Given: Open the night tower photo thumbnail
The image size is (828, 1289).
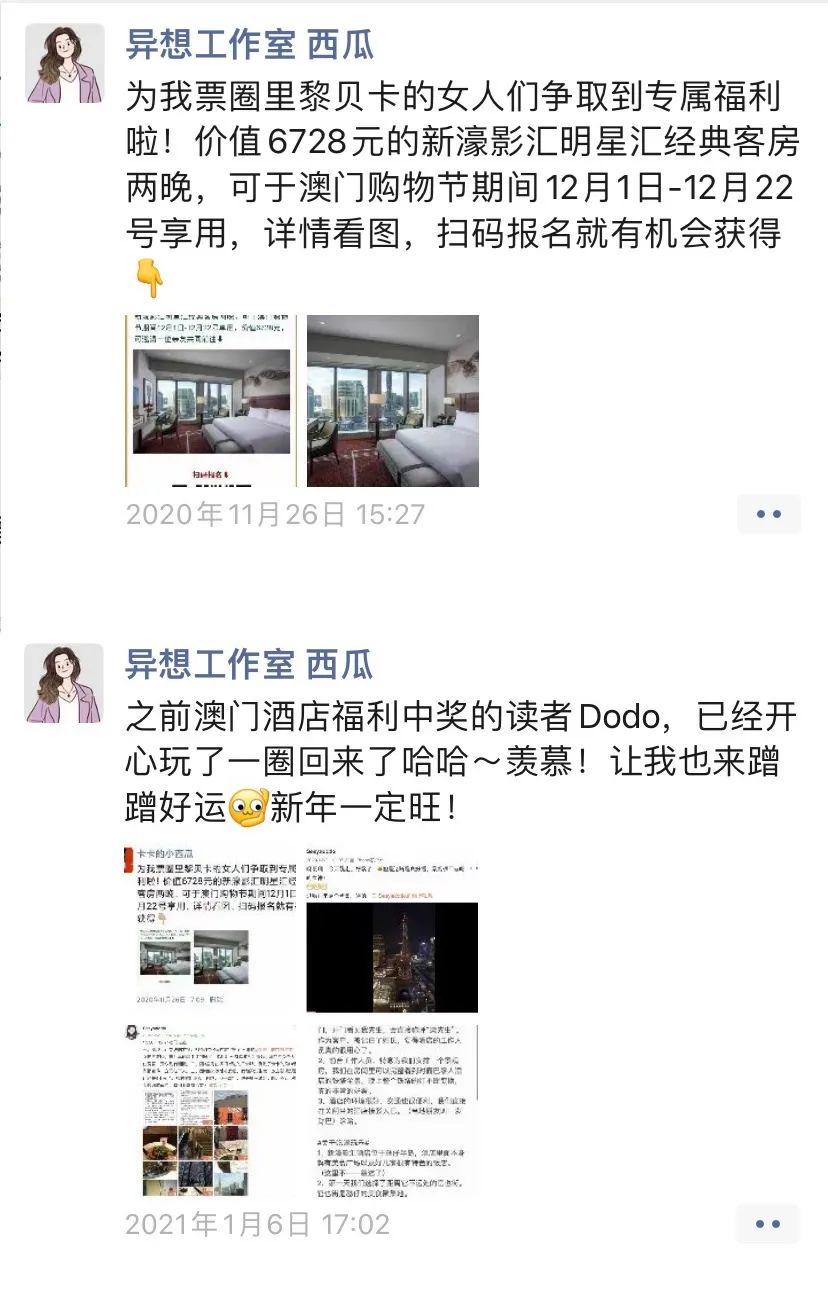Looking at the screenshot, I should pyautogui.click(x=392, y=928).
